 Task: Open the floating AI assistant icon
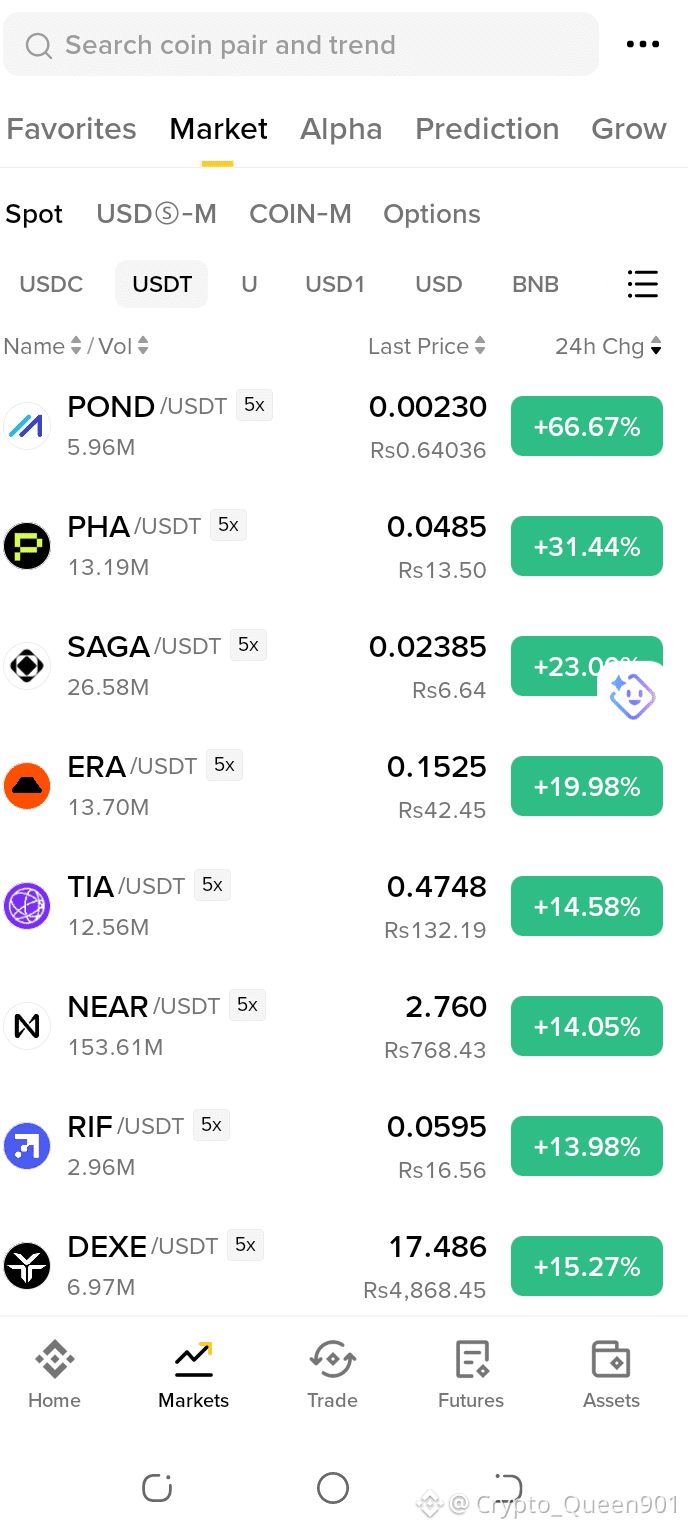632,695
